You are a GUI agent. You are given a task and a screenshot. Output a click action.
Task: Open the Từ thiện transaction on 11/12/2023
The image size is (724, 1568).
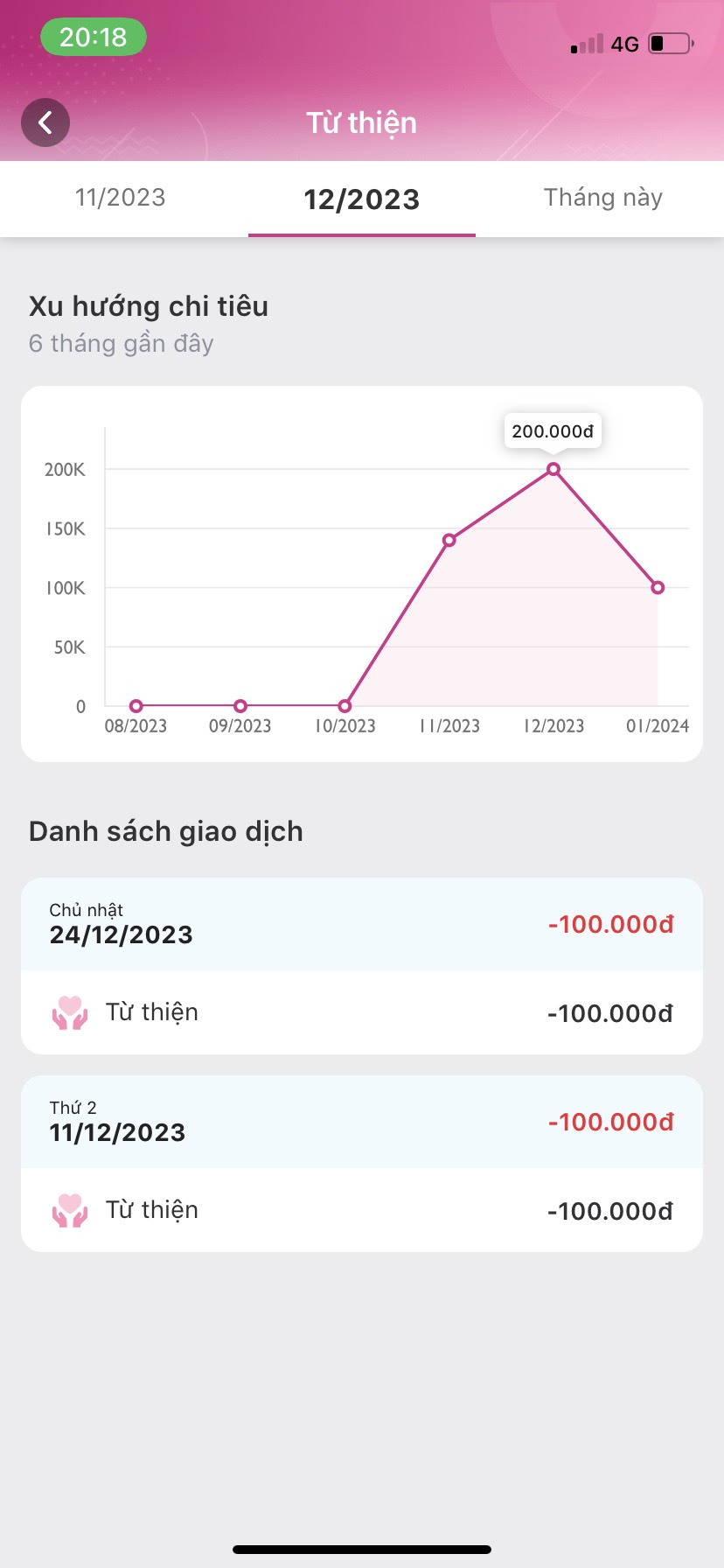click(362, 1210)
